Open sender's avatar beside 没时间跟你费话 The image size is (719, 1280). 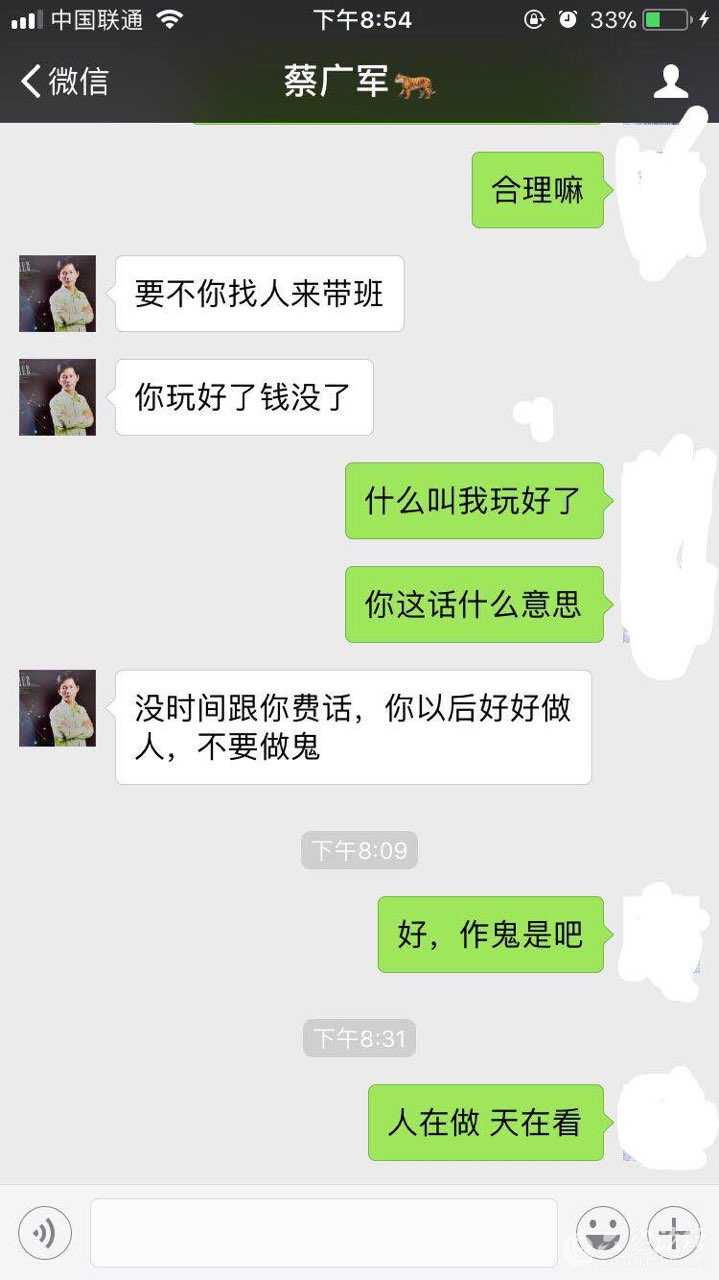pyautogui.click(x=57, y=708)
